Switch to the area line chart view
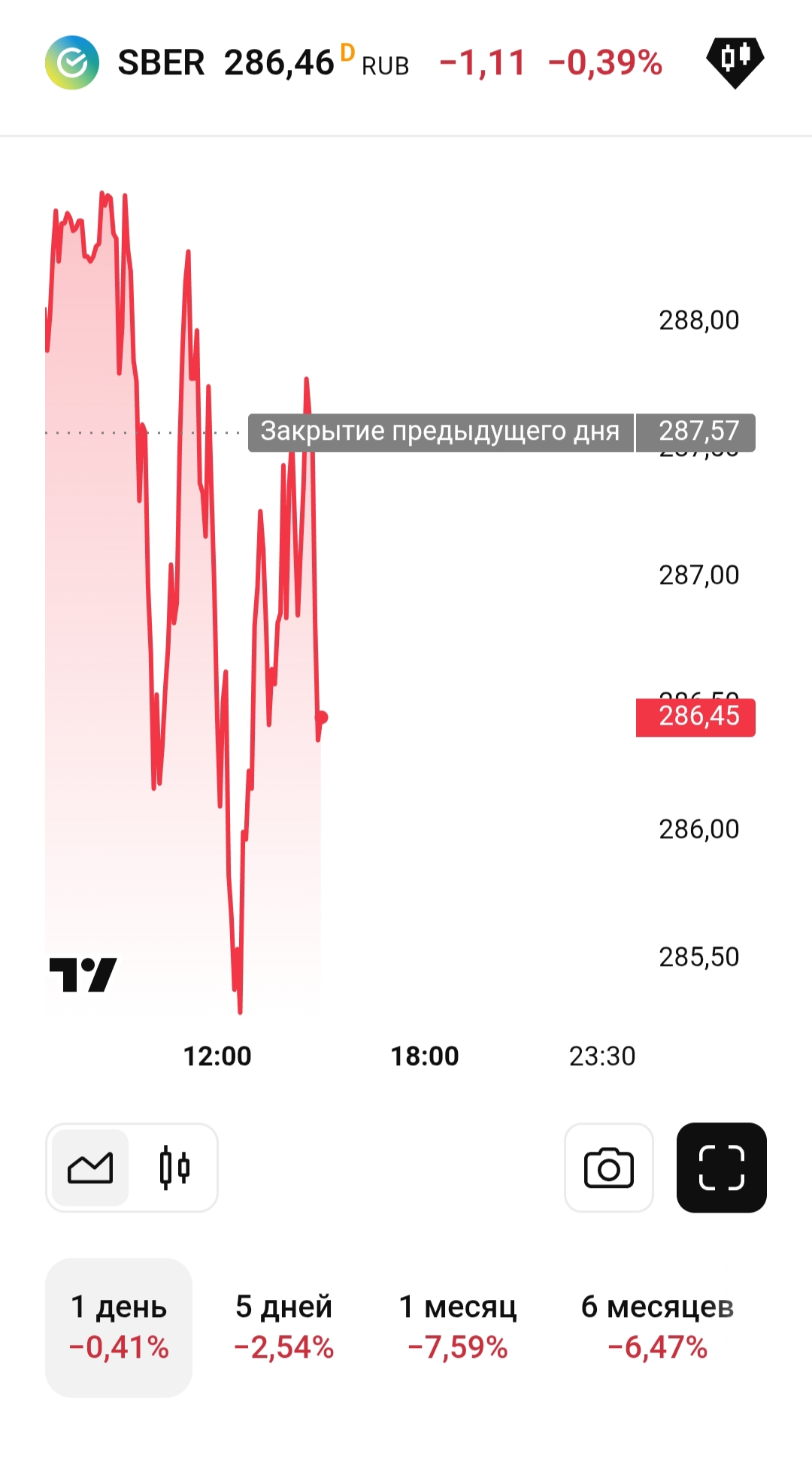 point(90,1168)
